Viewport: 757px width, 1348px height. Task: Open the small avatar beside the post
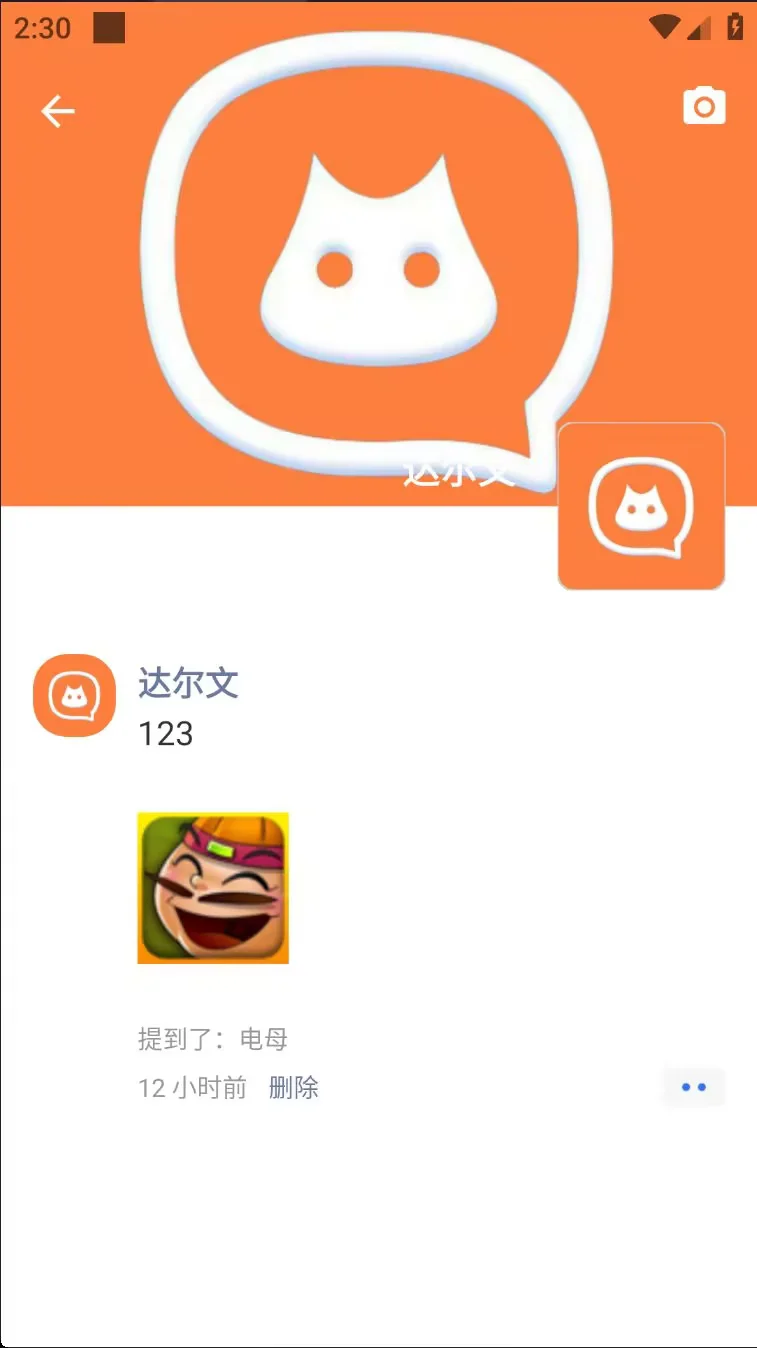74,695
